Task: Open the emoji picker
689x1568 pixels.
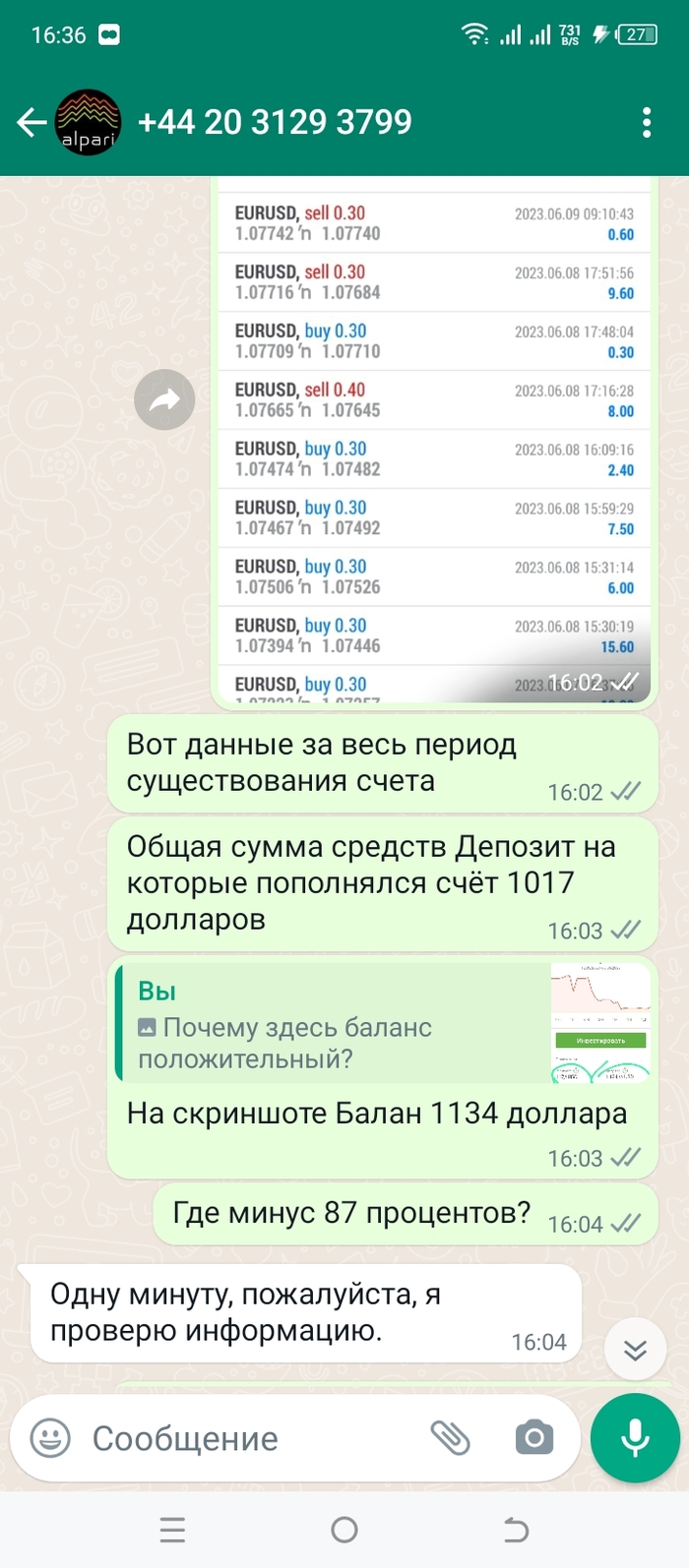Action: tap(50, 1438)
